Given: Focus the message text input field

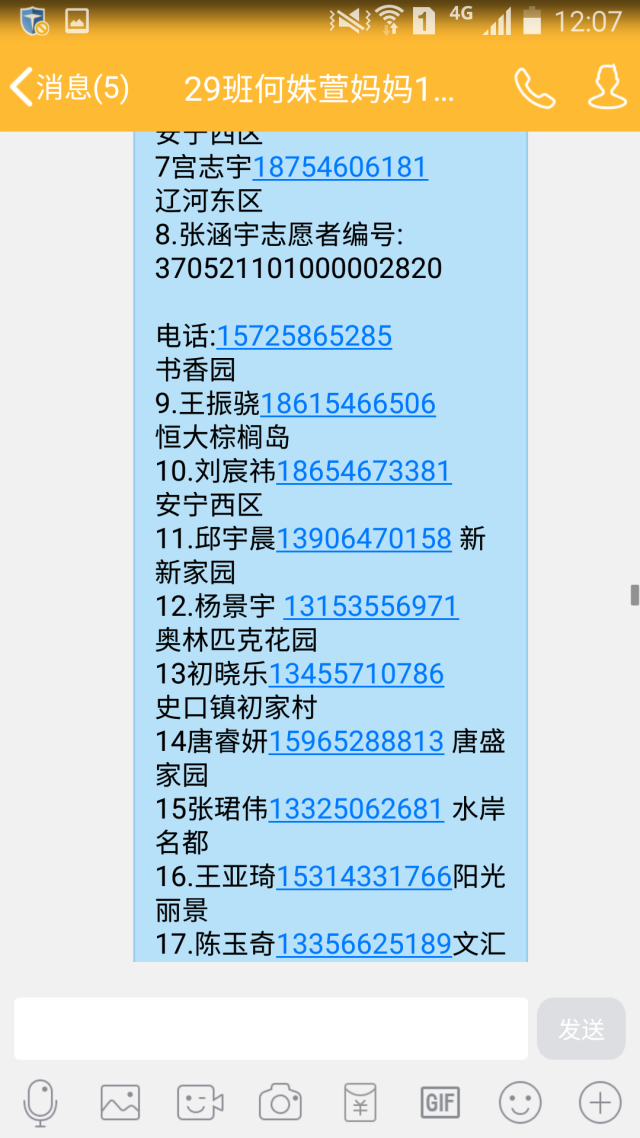Looking at the screenshot, I should 271,1028.
